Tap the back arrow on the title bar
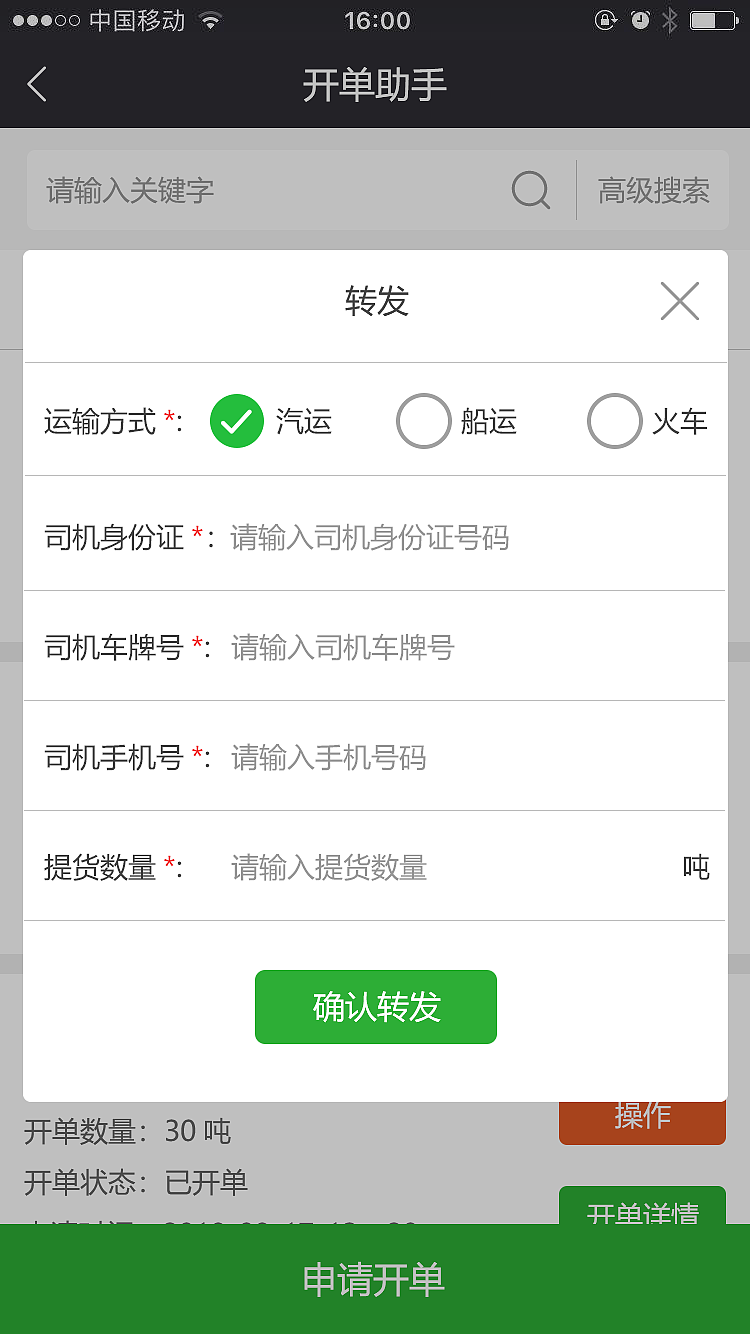Image resolution: width=750 pixels, height=1334 pixels. coord(37,85)
